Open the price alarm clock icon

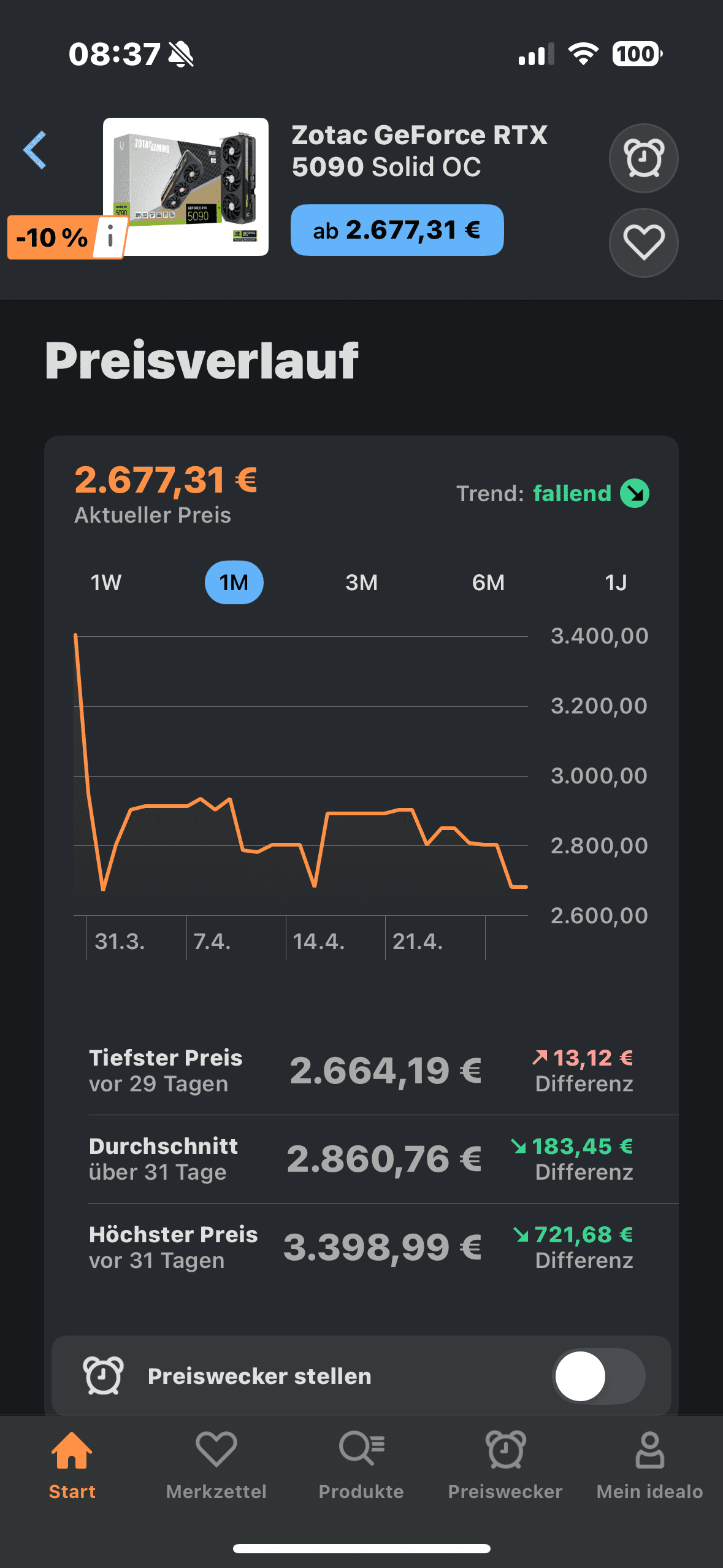pyautogui.click(x=643, y=158)
